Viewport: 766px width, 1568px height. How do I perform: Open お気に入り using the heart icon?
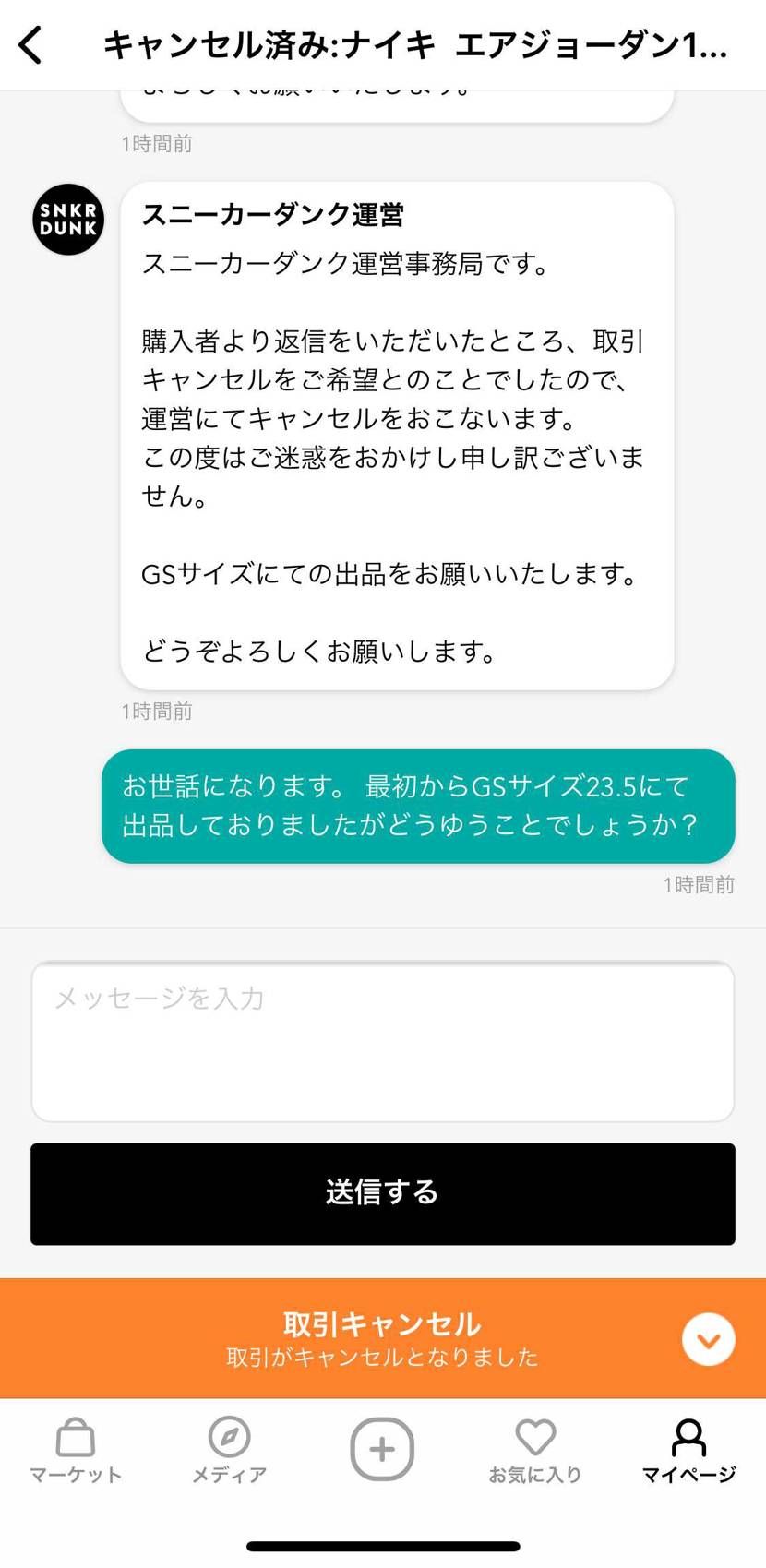[535, 1437]
